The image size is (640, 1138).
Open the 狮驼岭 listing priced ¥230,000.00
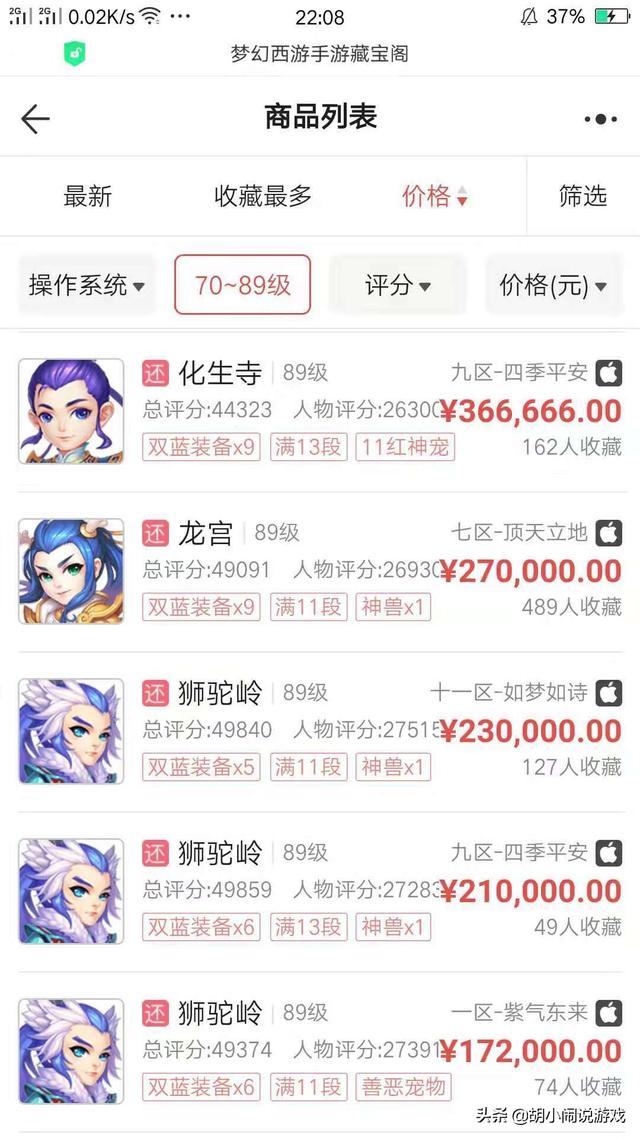[320, 732]
